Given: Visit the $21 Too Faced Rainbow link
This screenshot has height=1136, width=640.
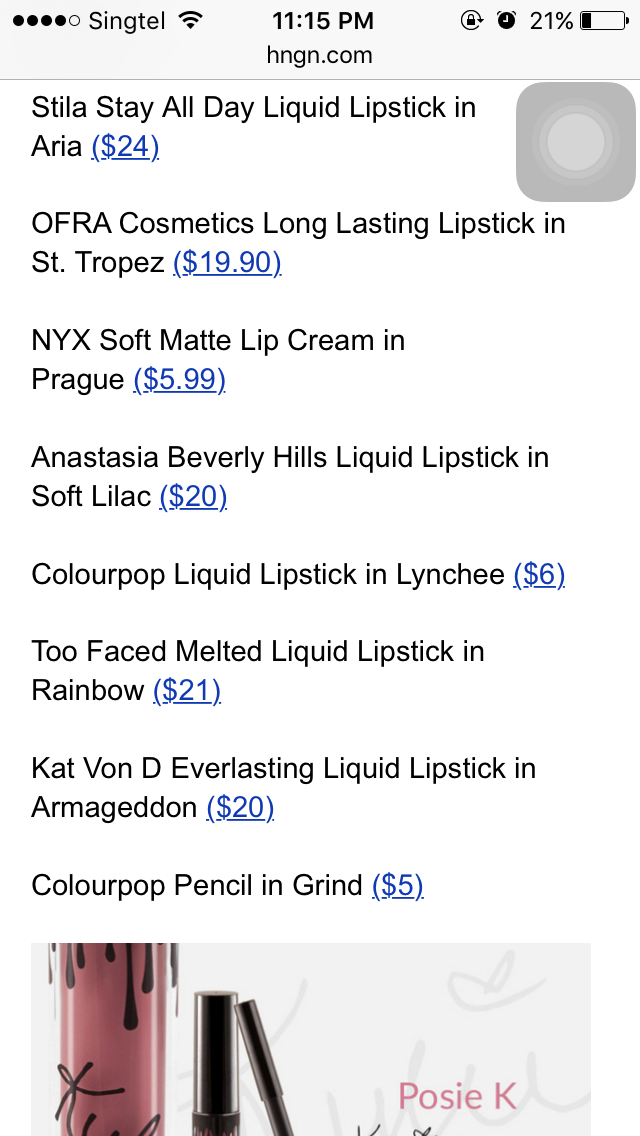Looking at the screenshot, I should (186, 691).
